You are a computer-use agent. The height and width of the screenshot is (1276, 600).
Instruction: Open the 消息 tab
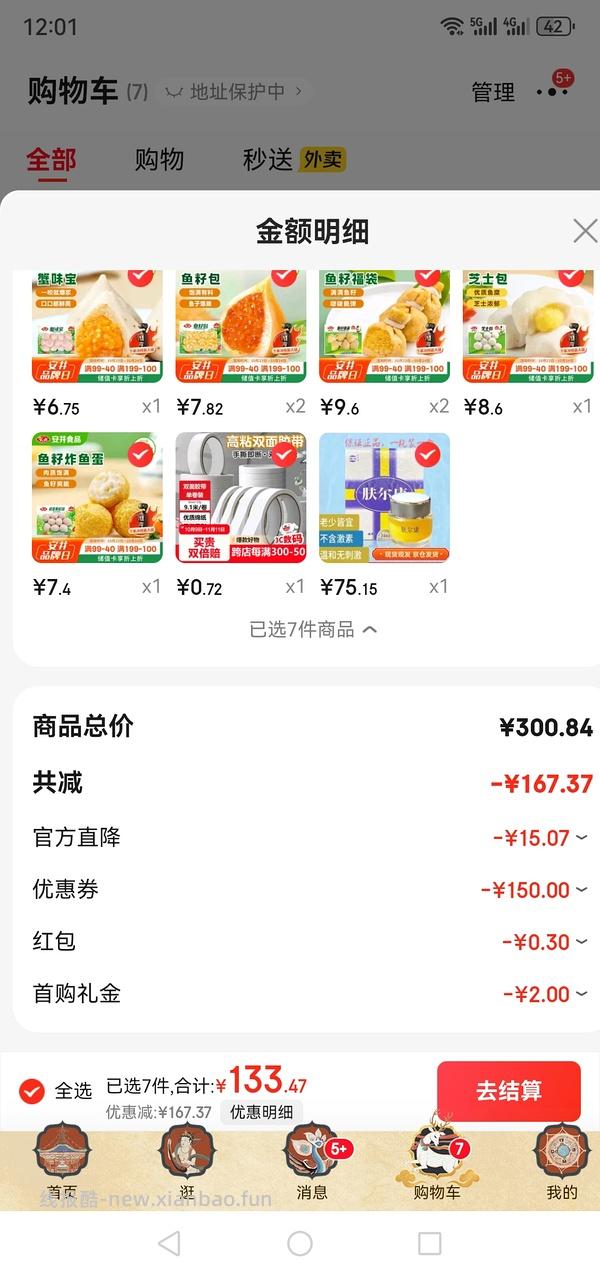[x=312, y=1162]
